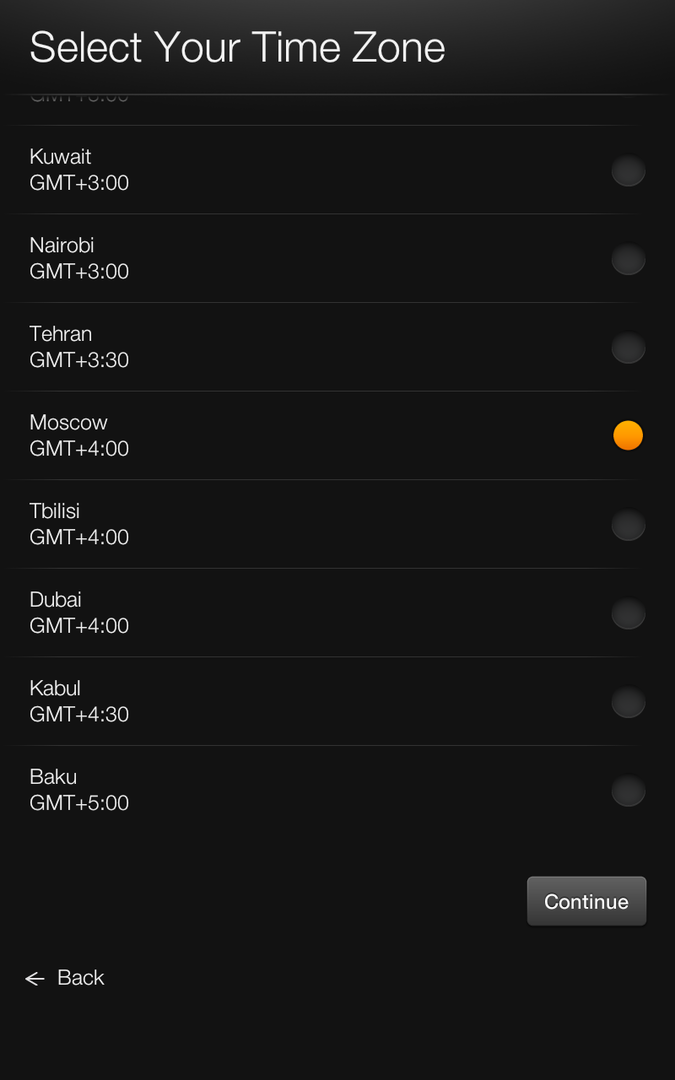Screen dimensions: 675x1080
Task: Tap the Continue button
Action: (586, 901)
